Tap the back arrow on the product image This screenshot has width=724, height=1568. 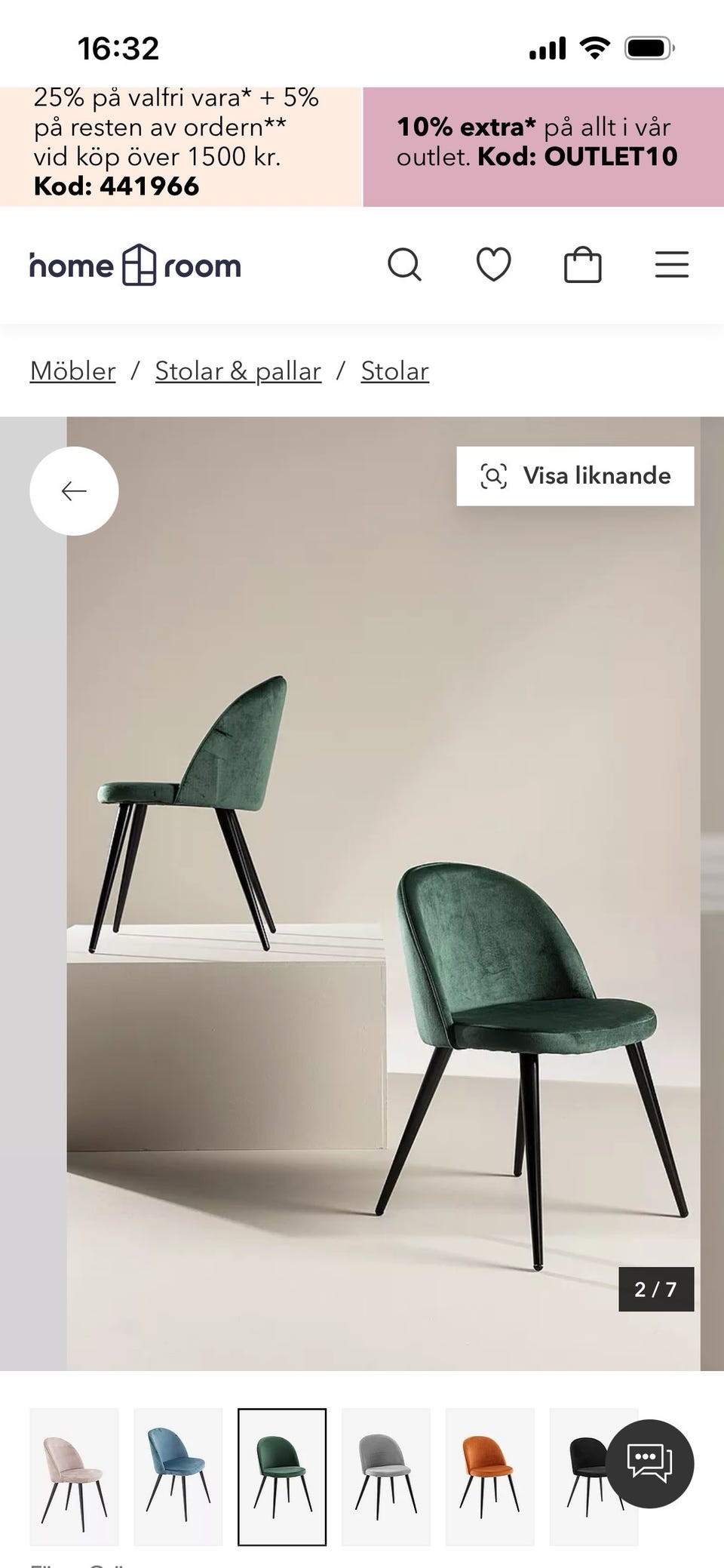tap(74, 491)
